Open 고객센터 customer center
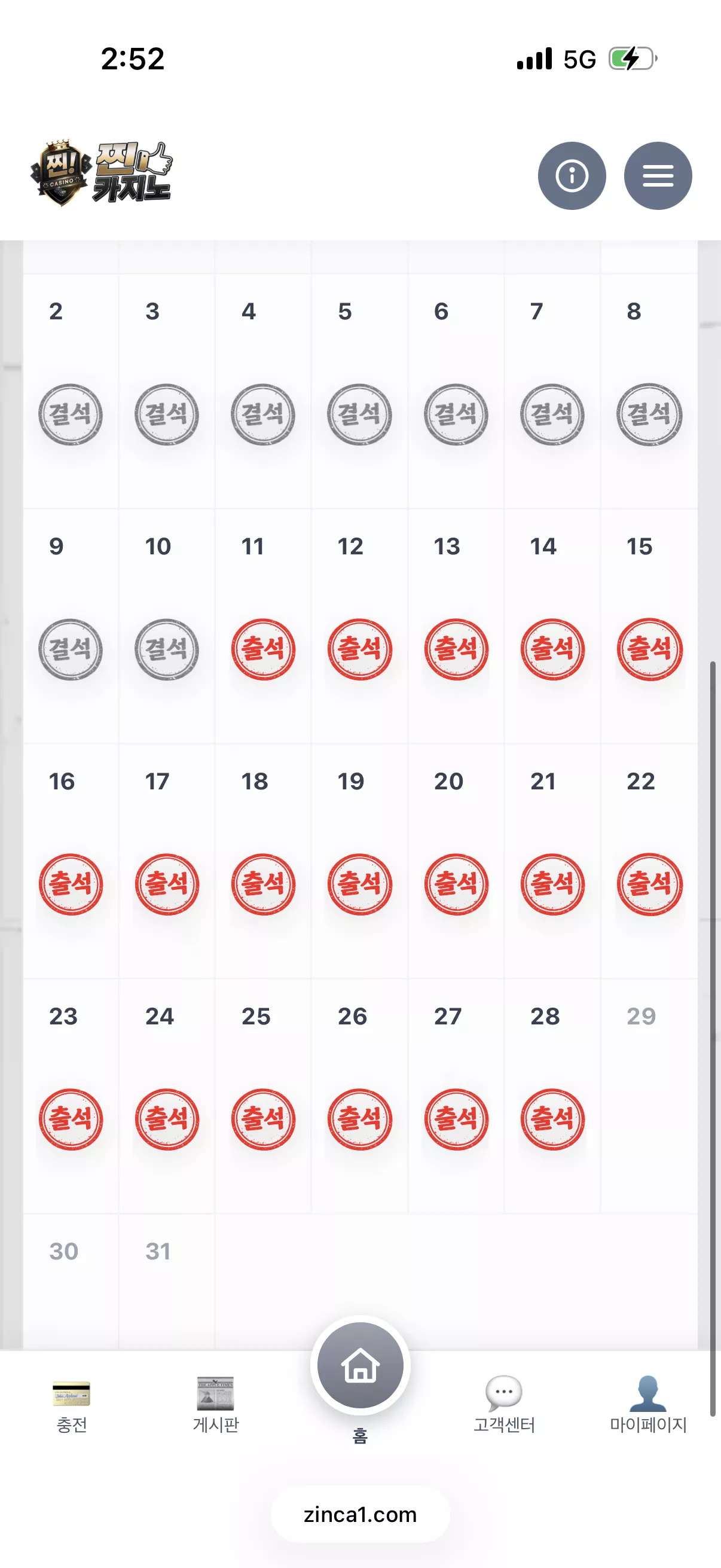This screenshot has width=721, height=1568. tap(504, 1405)
